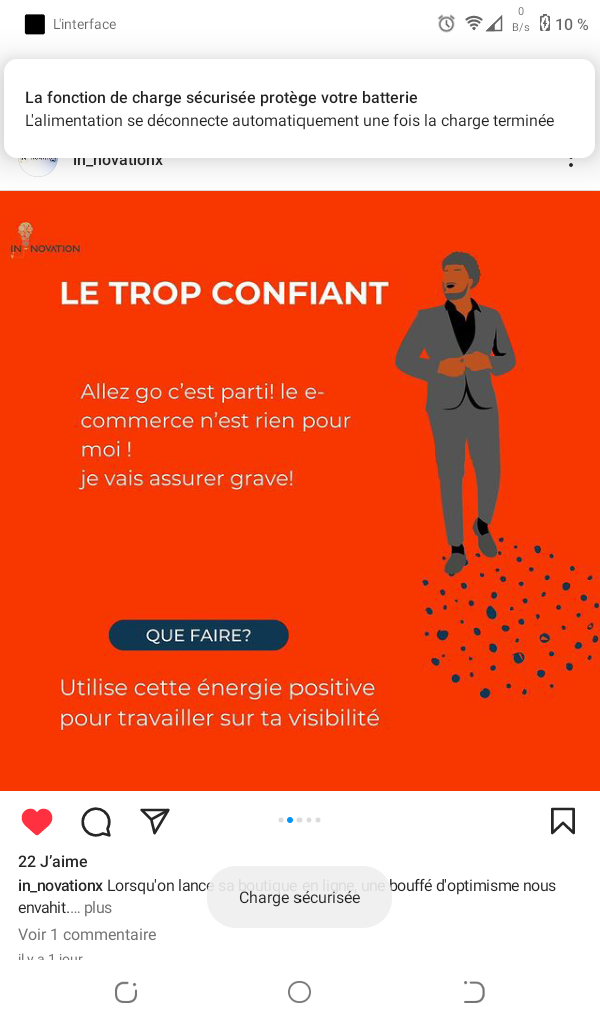600x1024 pixels.
Task: View the 1 comment on this post
Action: click(87, 934)
